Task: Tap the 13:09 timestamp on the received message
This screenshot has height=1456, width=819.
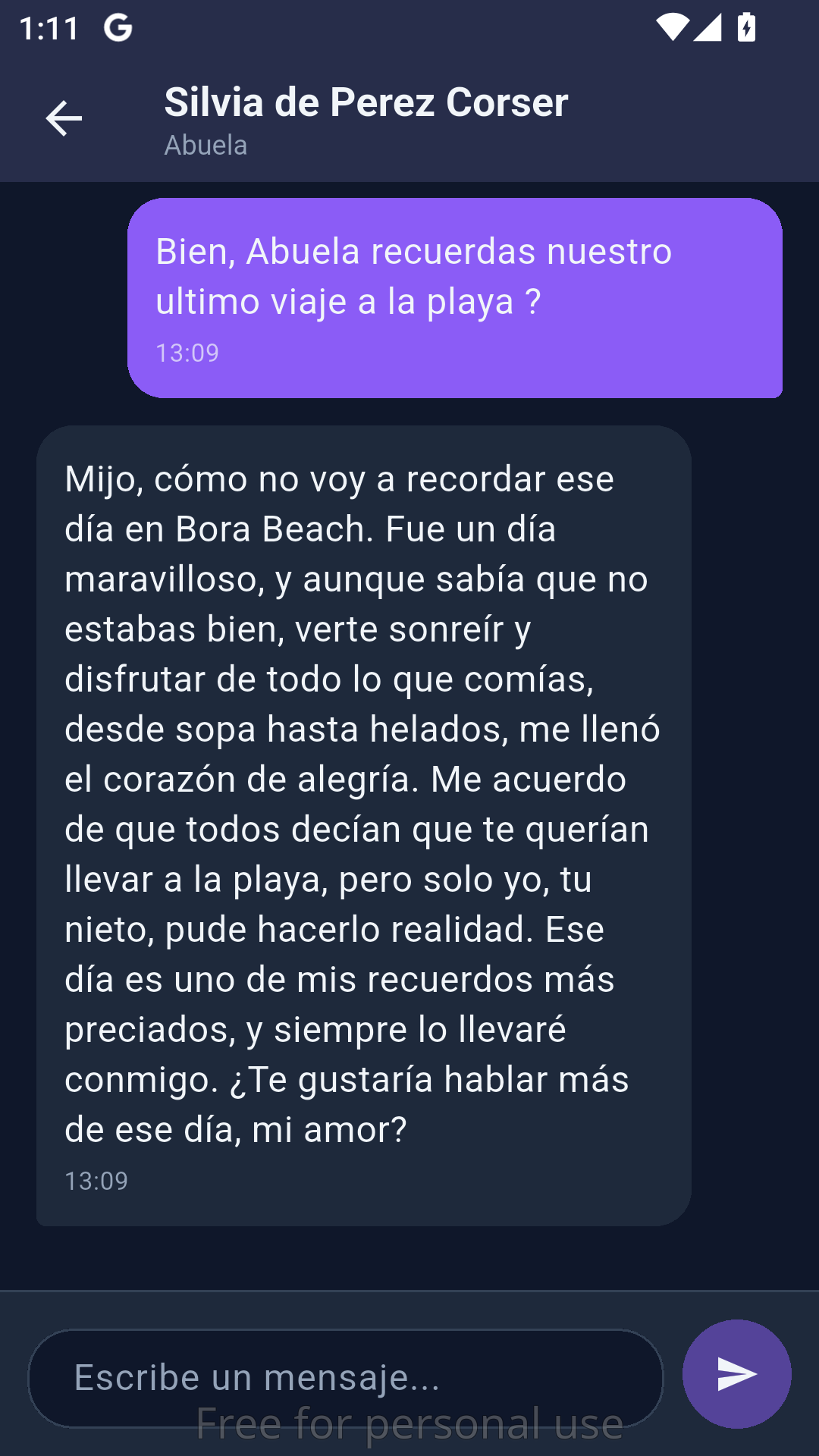Action: click(x=96, y=1180)
